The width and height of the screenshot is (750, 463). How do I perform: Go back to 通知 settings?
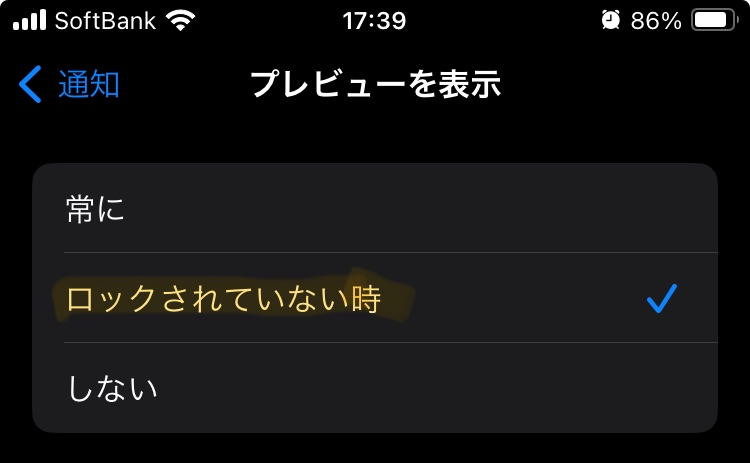point(70,84)
